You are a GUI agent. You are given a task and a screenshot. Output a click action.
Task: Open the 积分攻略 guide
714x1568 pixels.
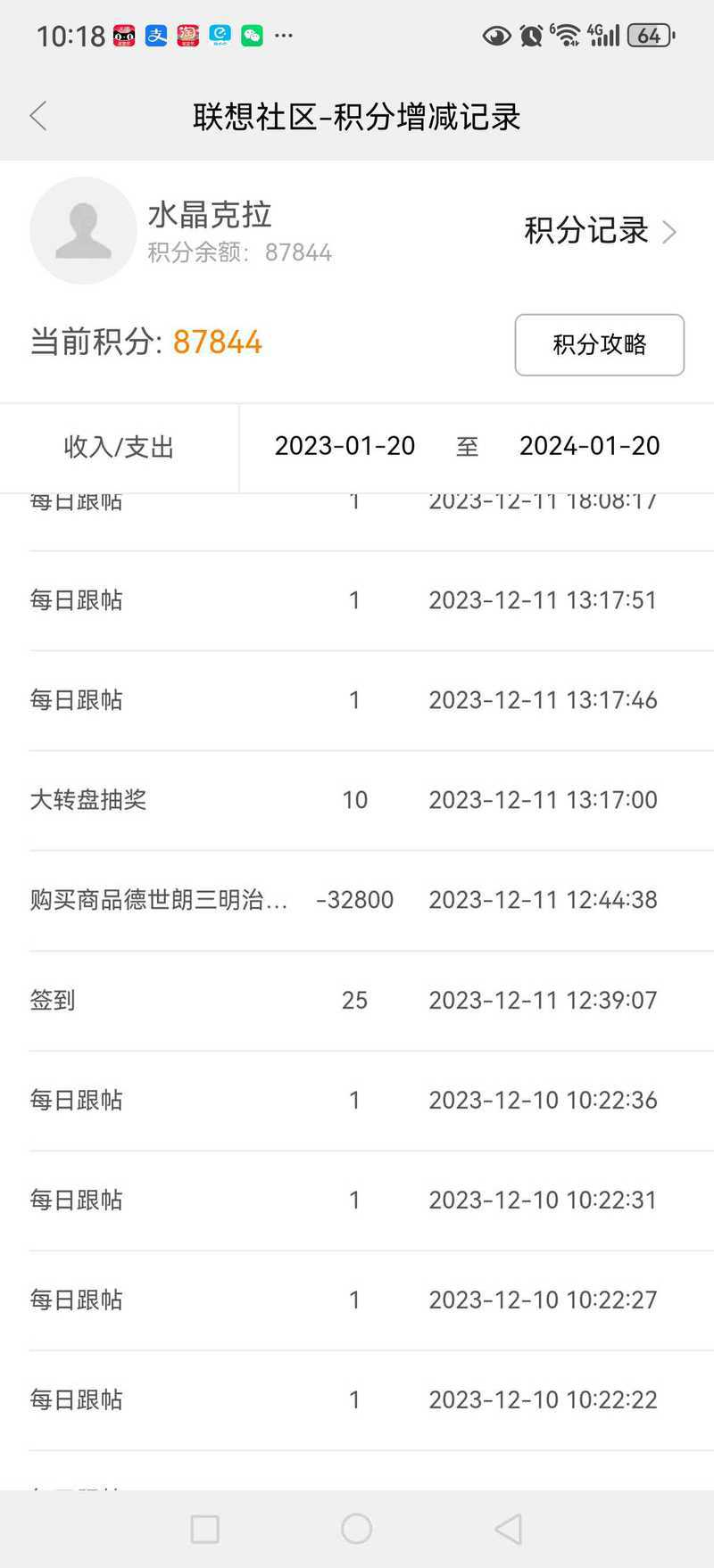600,344
